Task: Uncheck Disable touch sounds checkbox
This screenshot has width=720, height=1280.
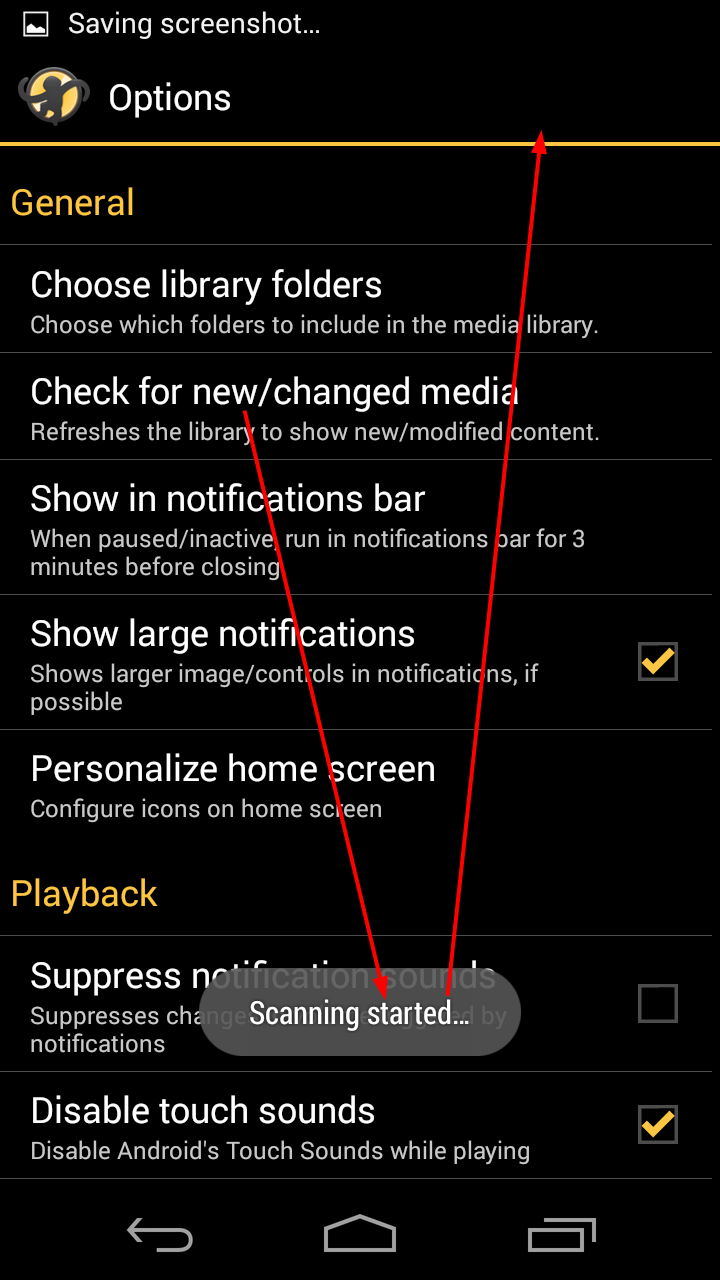Action: point(657,1125)
